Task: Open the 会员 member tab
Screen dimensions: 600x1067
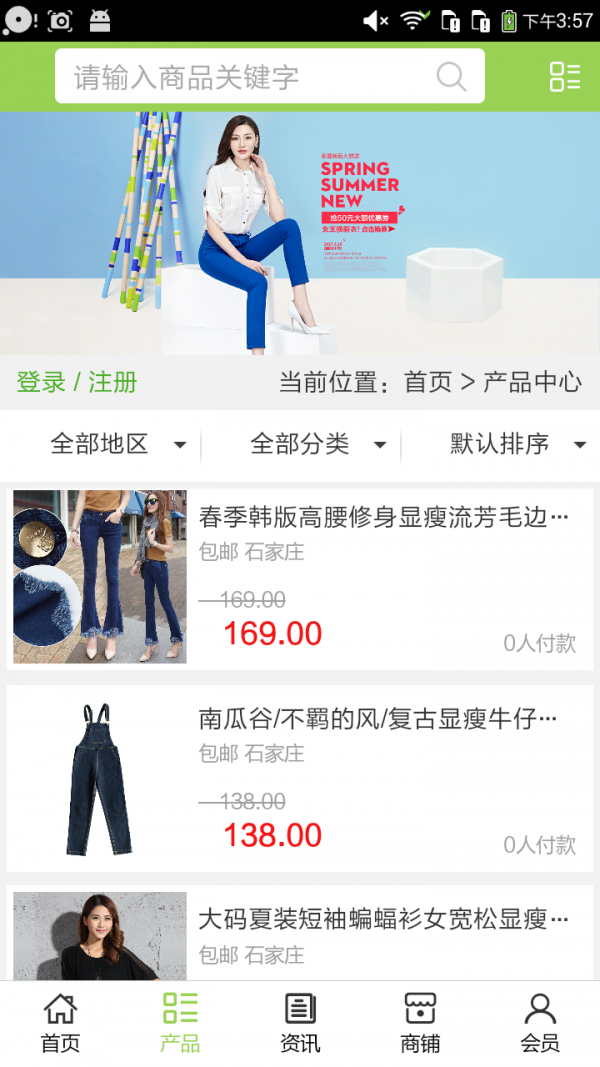Action: [x=540, y=1023]
